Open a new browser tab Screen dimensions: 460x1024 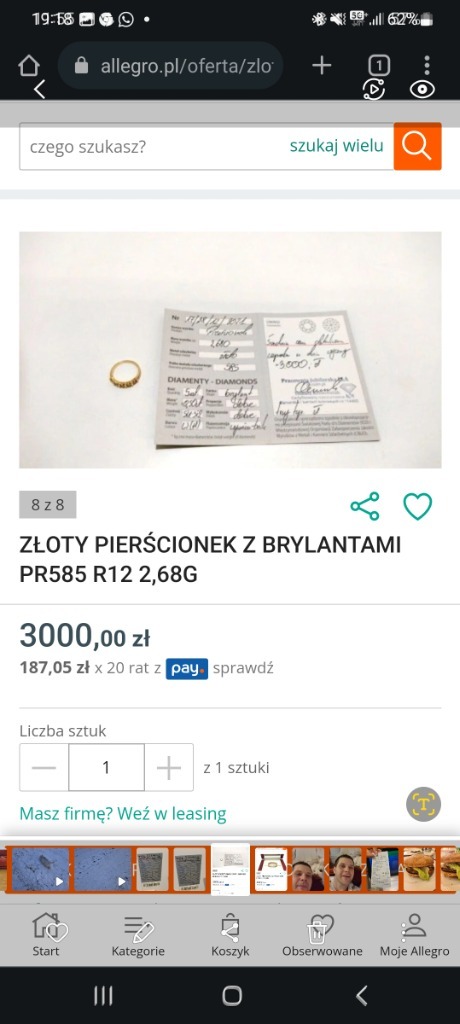321,65
